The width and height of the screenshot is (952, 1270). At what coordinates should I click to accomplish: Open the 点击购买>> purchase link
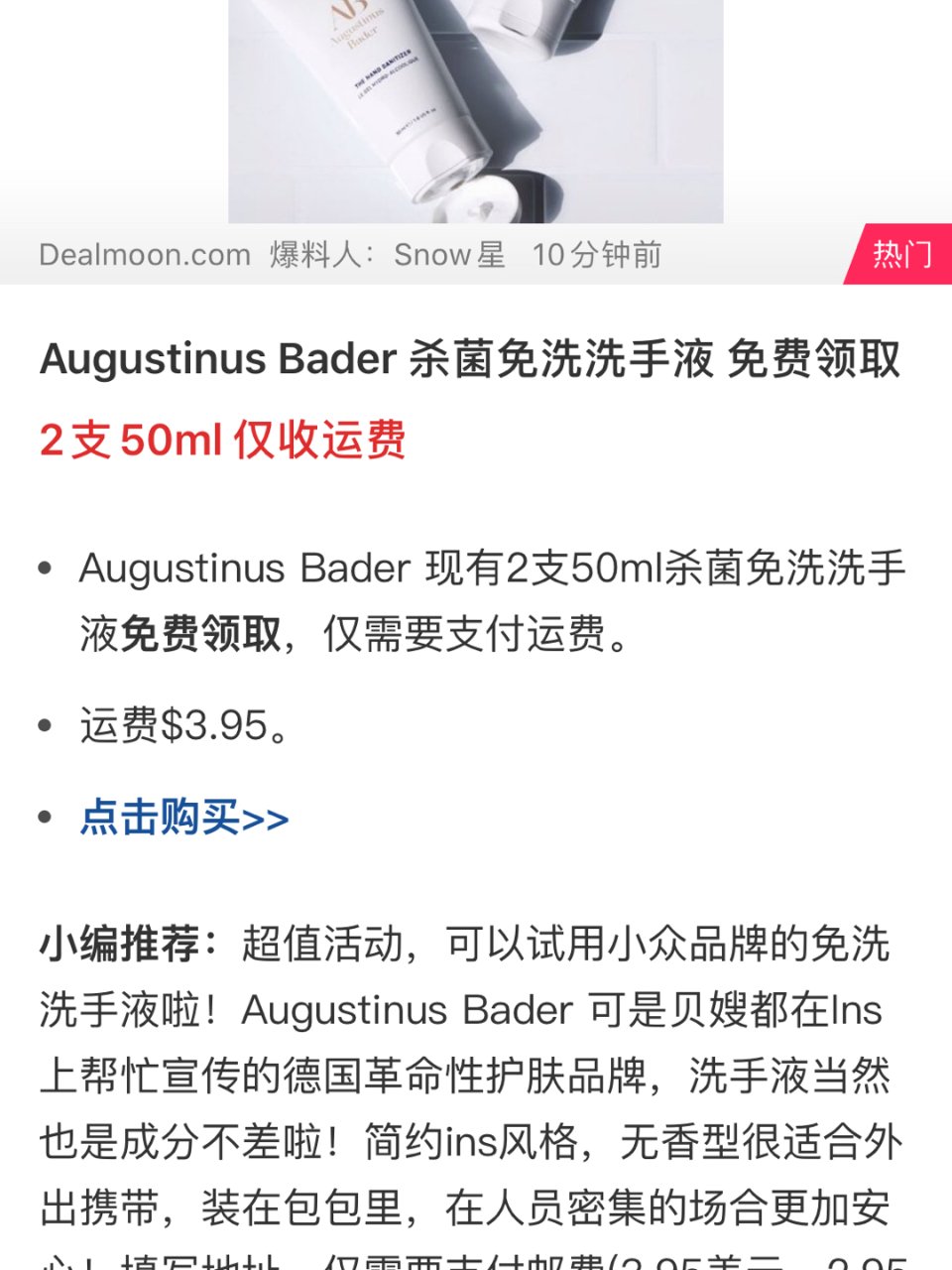(x=183, y=817)
